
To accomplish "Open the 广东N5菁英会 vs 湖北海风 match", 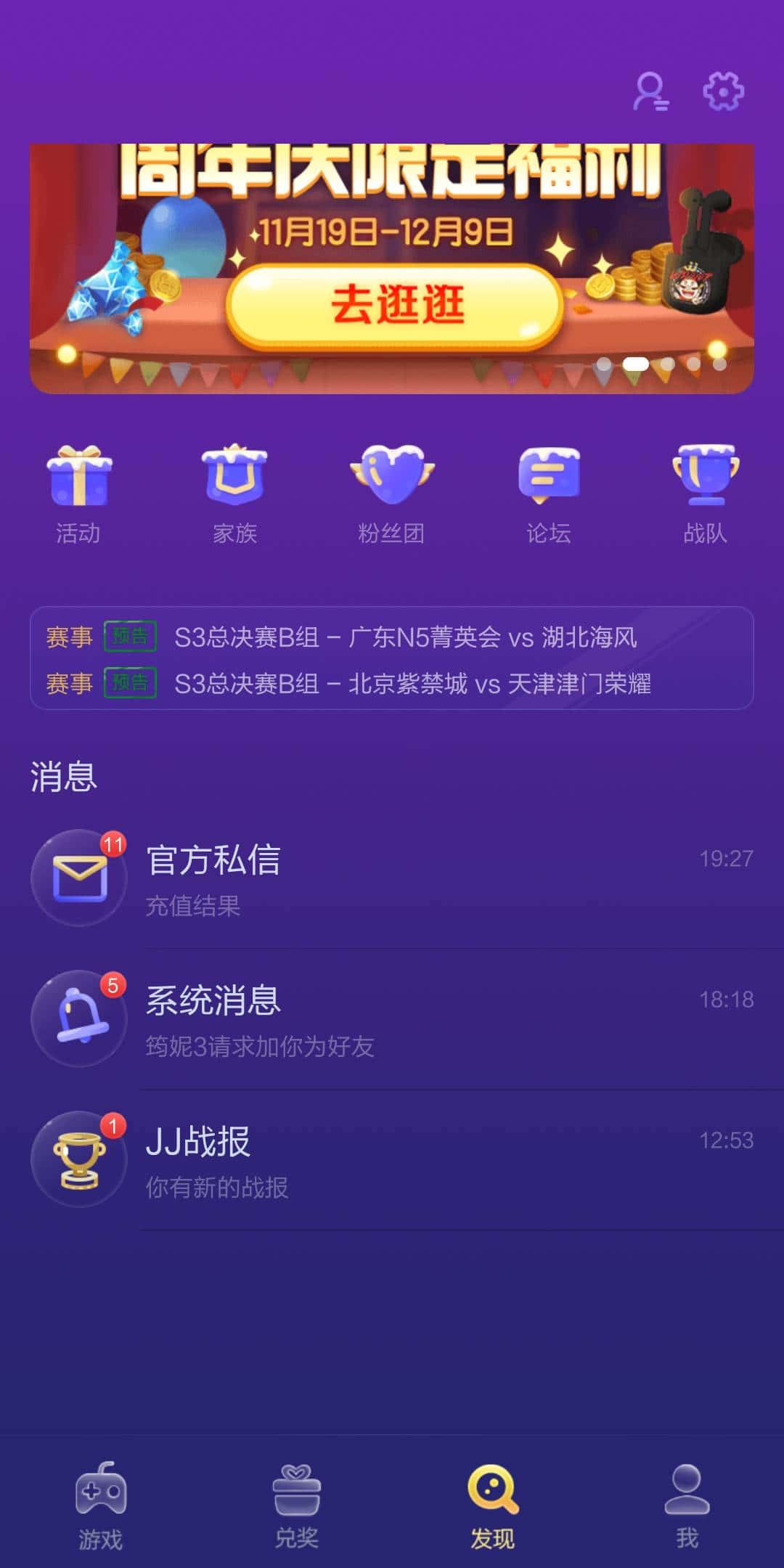I will 407,637.
